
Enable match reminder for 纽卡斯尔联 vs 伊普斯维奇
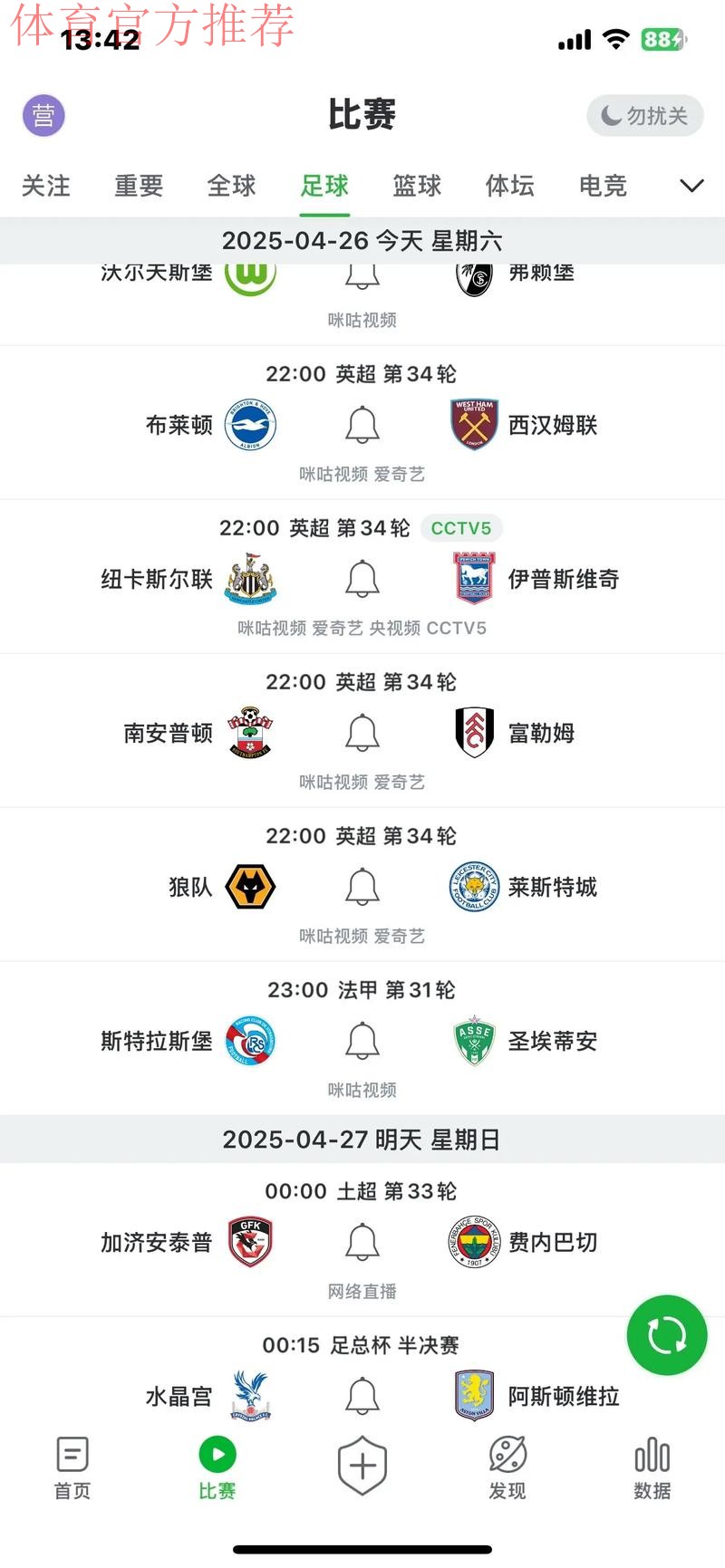pyautogui.click(x=362, y=579)
